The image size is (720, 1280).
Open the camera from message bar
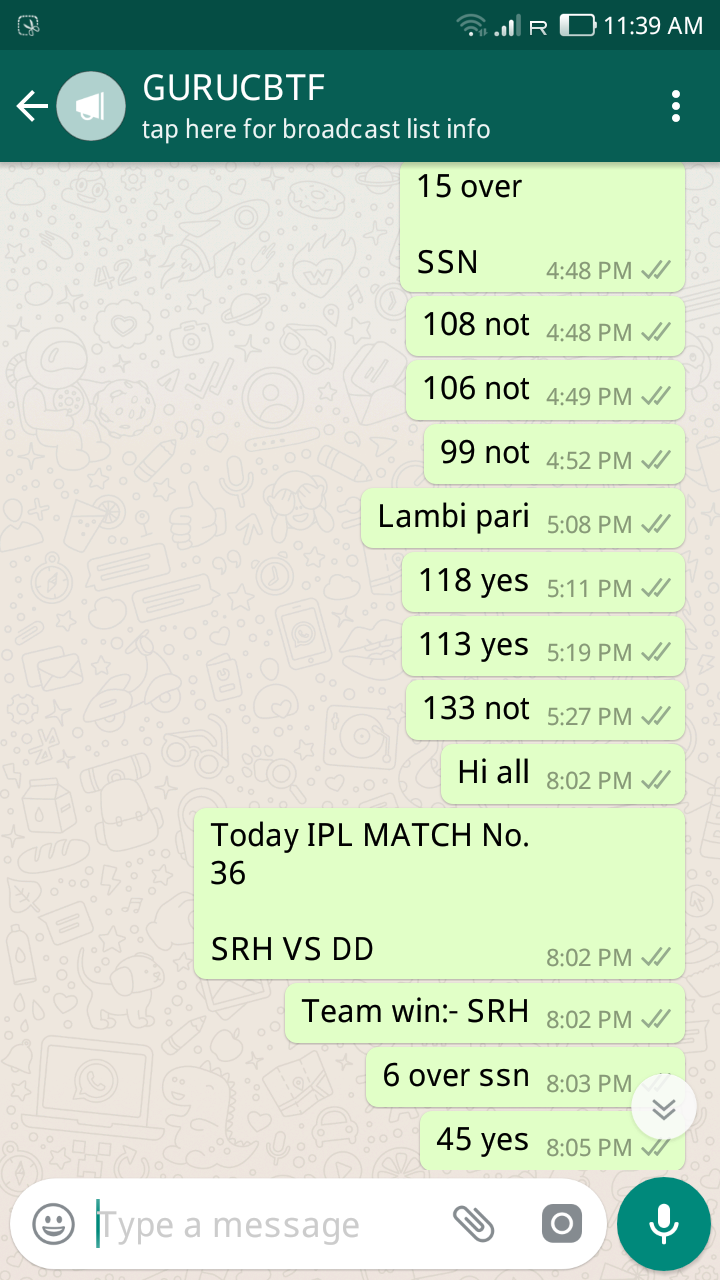(562, 1223)
